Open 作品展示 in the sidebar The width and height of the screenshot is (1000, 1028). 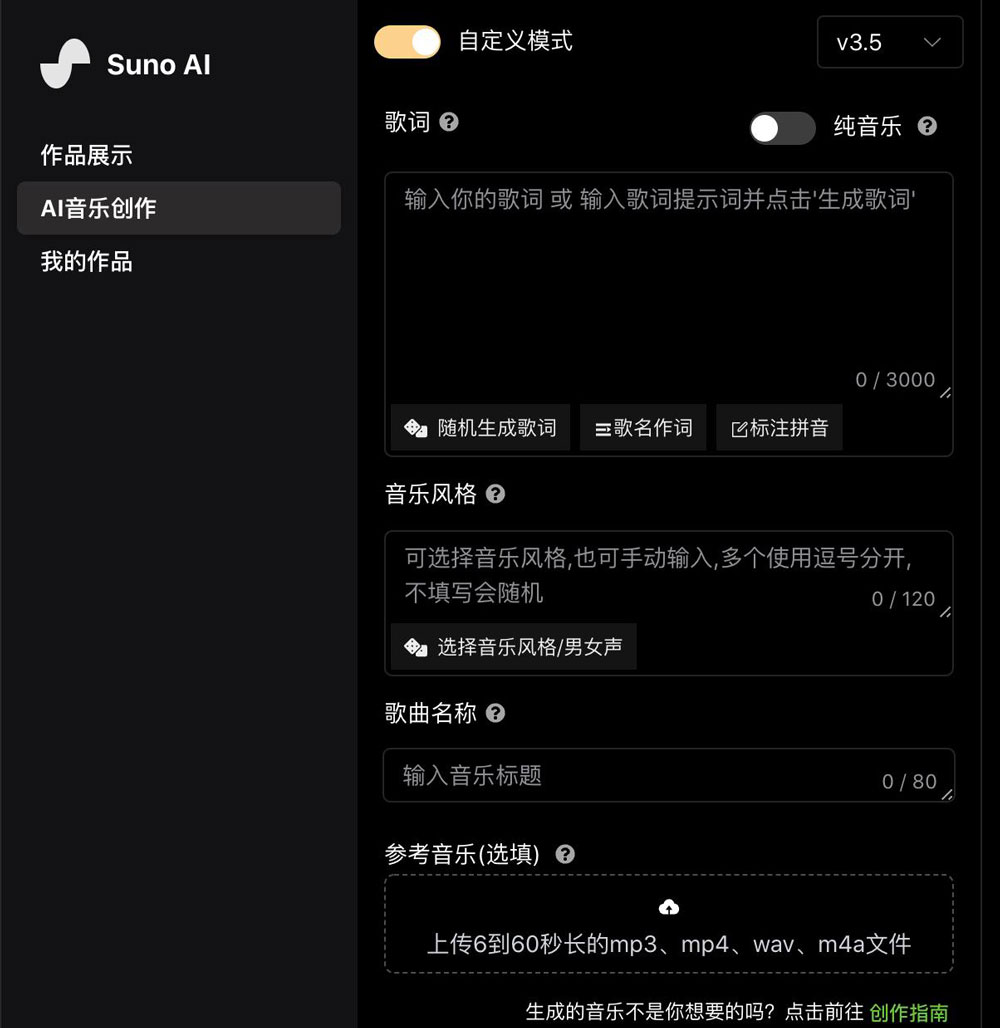(x=86, y=155)
